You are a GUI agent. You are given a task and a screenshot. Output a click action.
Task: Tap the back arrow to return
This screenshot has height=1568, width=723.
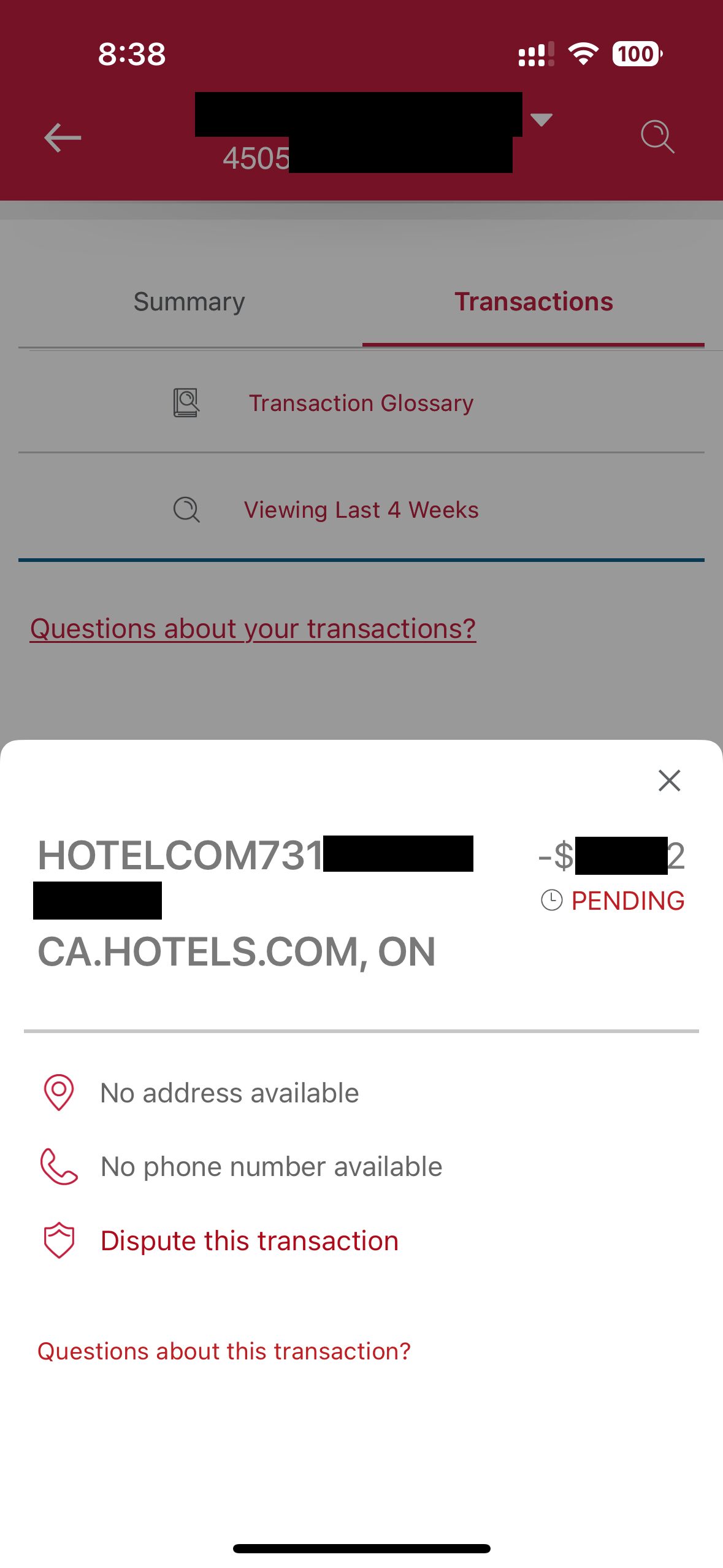tap(61, 137)
